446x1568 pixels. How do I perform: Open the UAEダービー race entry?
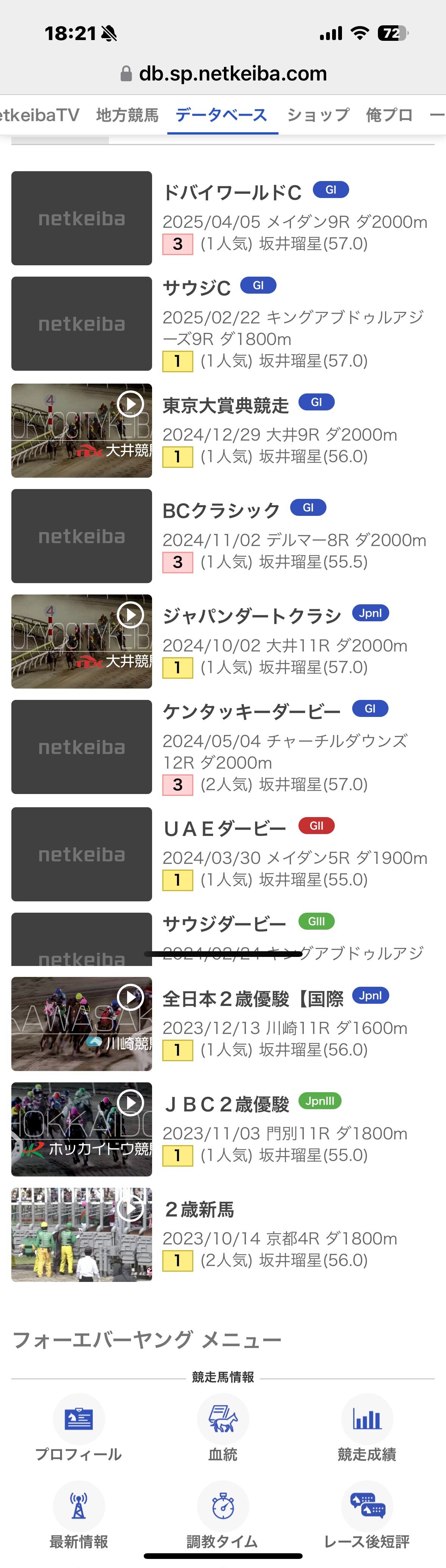tap(224, 828)
